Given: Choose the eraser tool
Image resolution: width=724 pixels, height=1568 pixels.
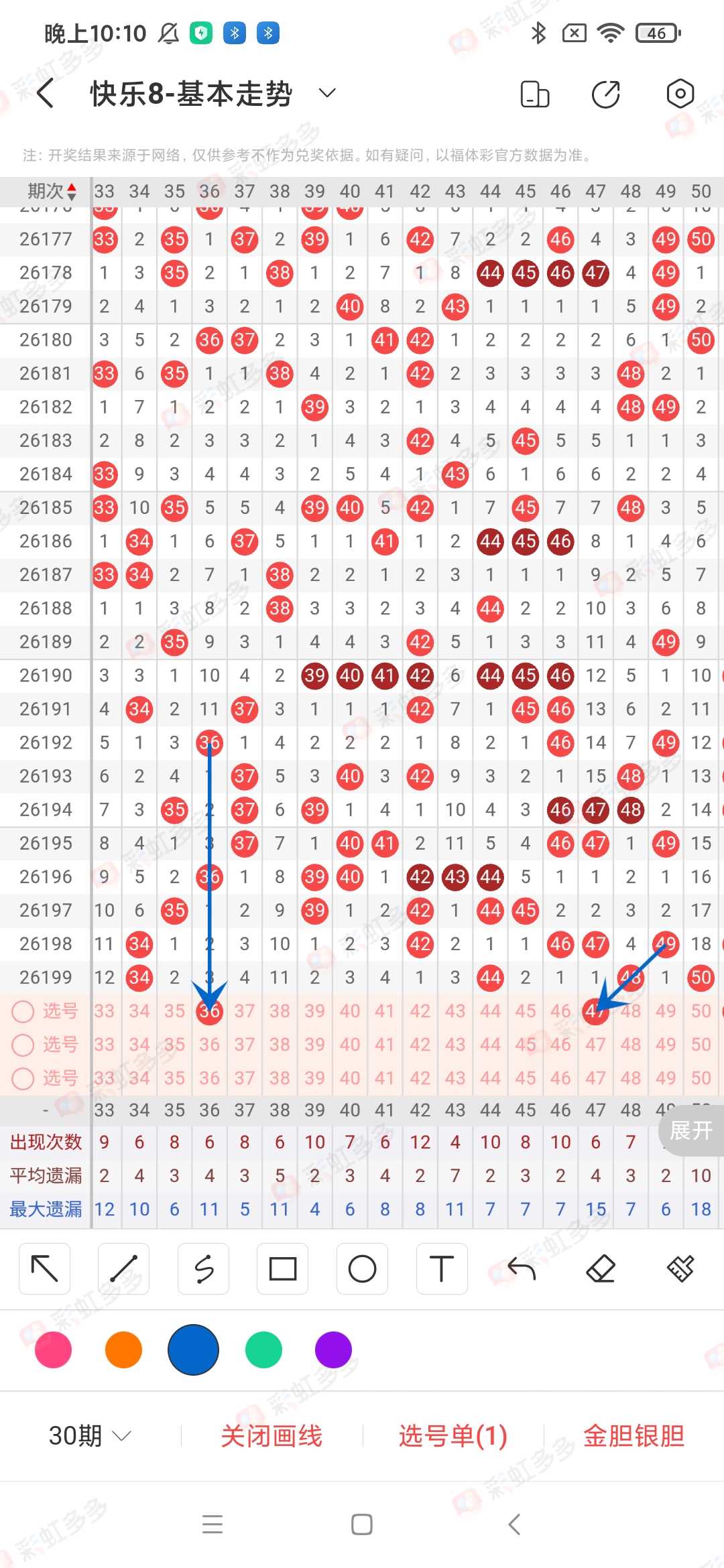Looking at the screenshot, I should tap(601, 1268).
